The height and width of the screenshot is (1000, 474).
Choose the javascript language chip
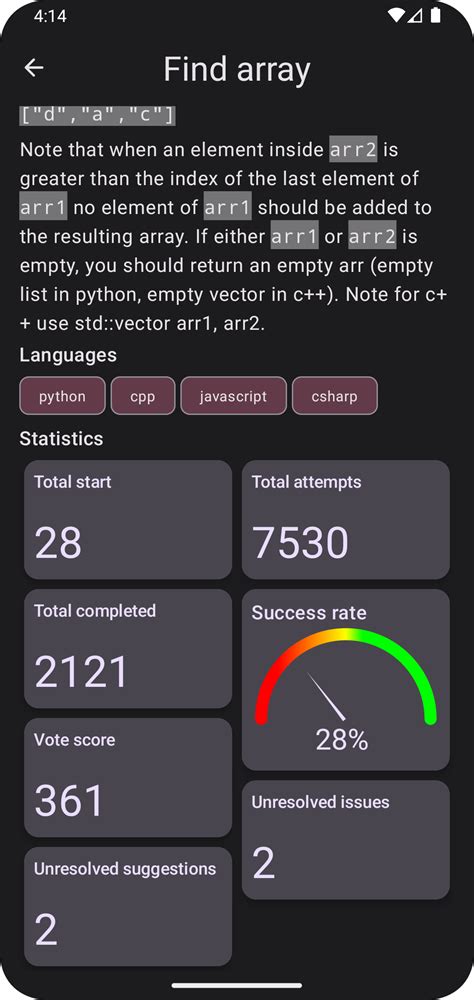point(233,396)
